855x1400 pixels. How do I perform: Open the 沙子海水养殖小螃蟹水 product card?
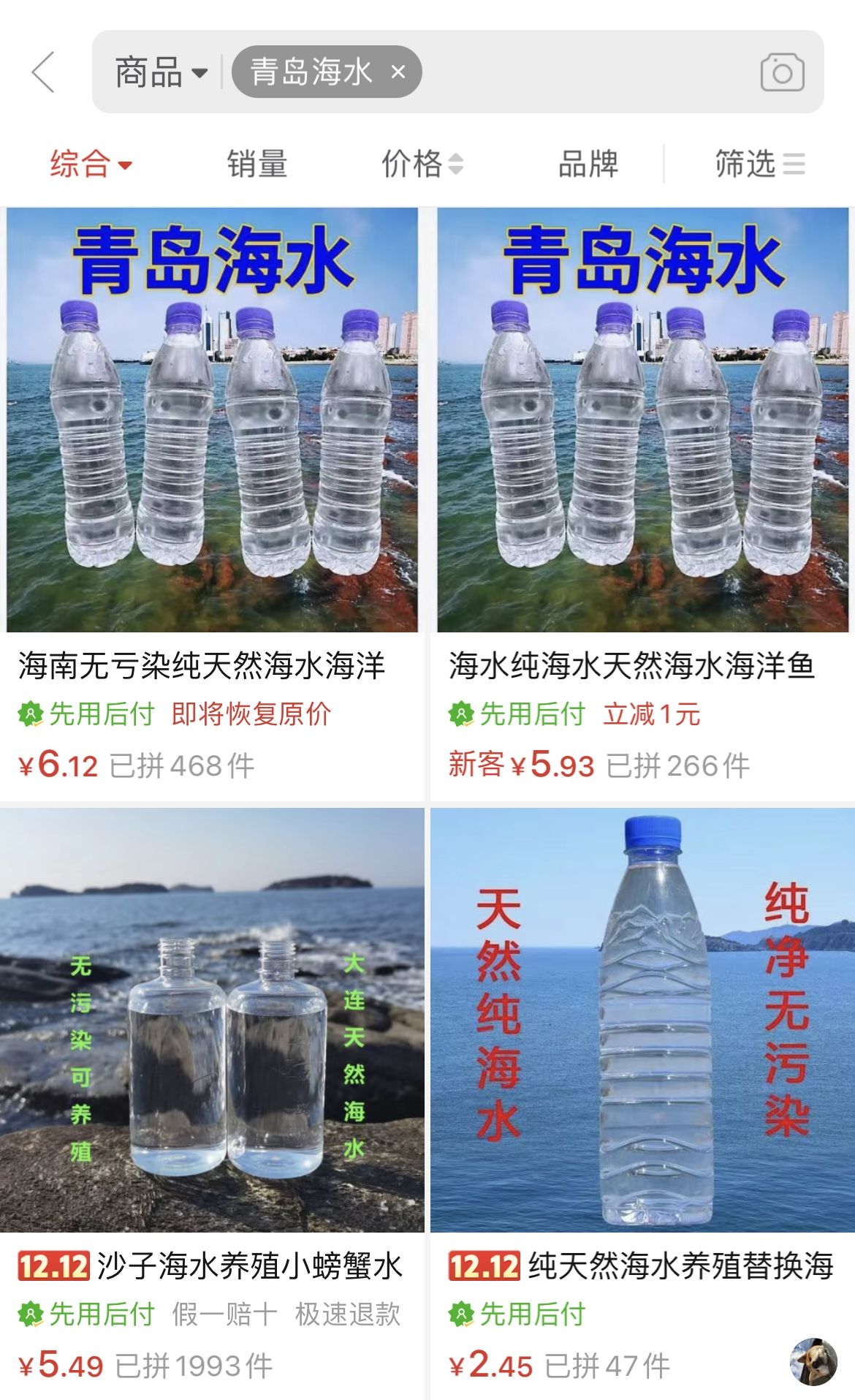coord(212,1104)
